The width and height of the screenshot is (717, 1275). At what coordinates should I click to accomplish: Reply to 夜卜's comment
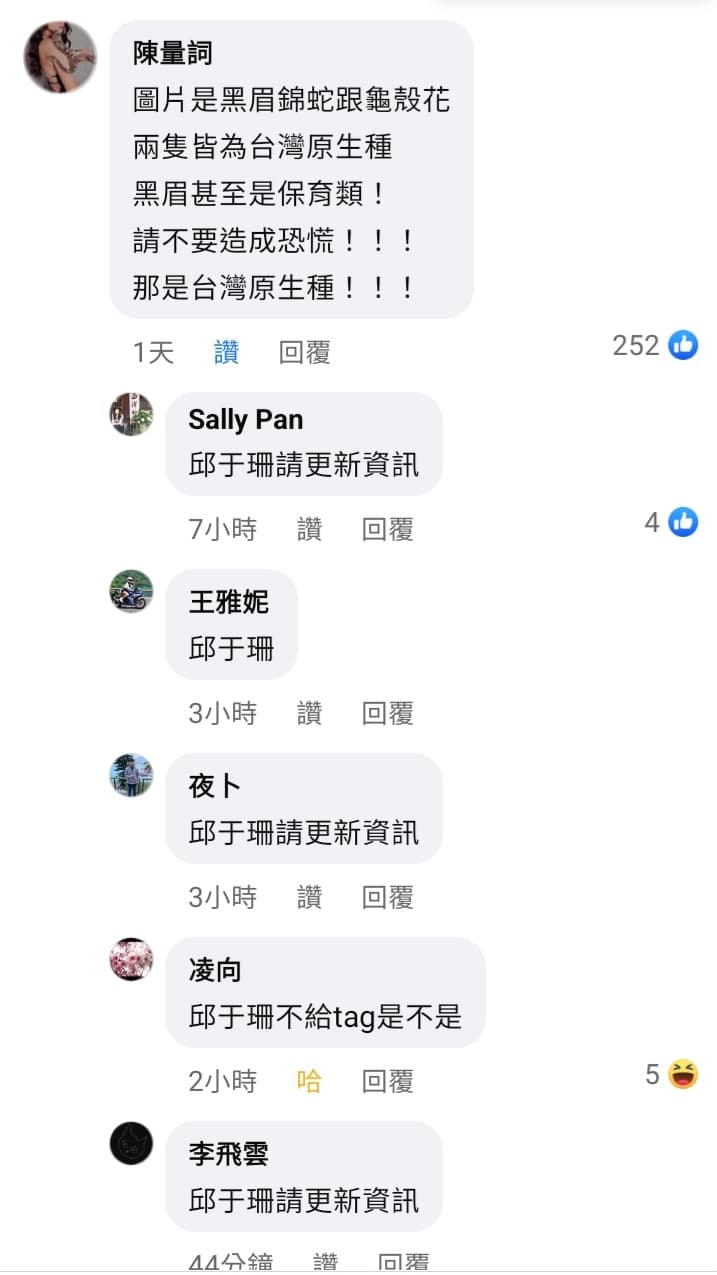[x=387, y=897]
